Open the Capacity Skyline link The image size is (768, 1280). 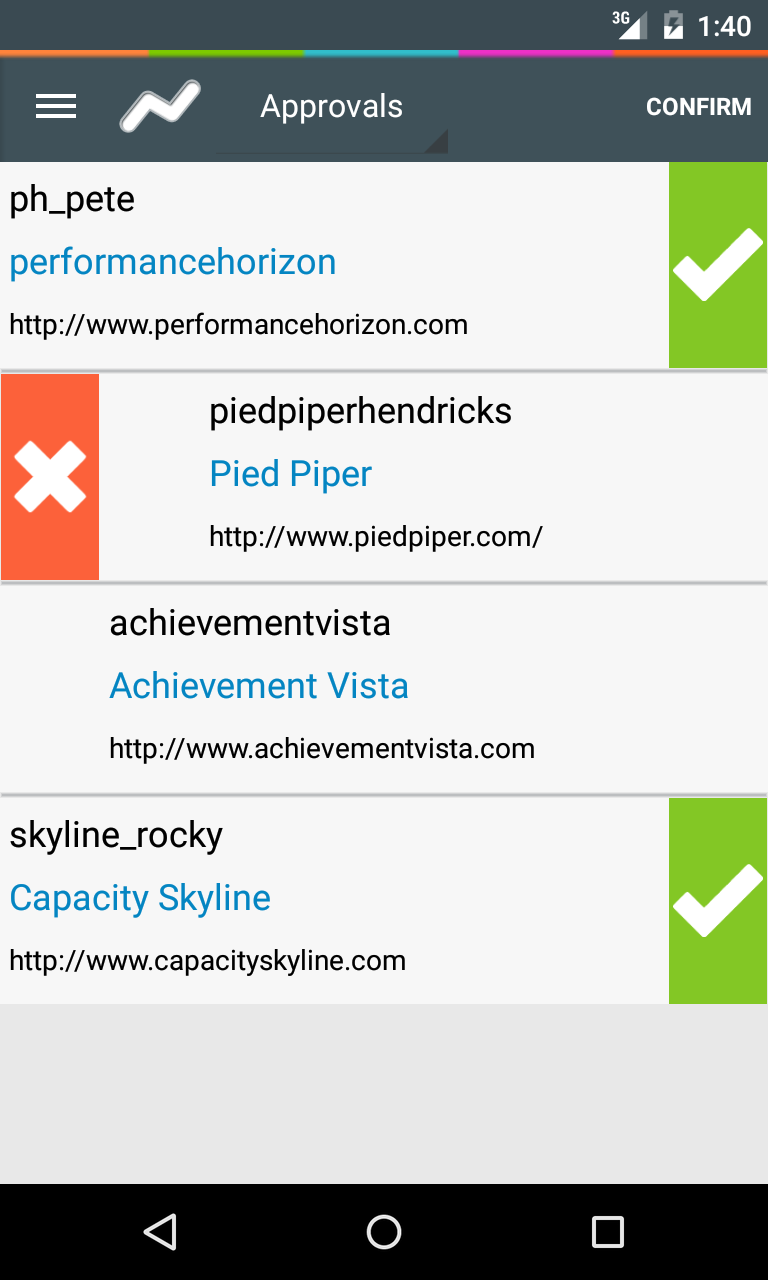coord(140,898)
